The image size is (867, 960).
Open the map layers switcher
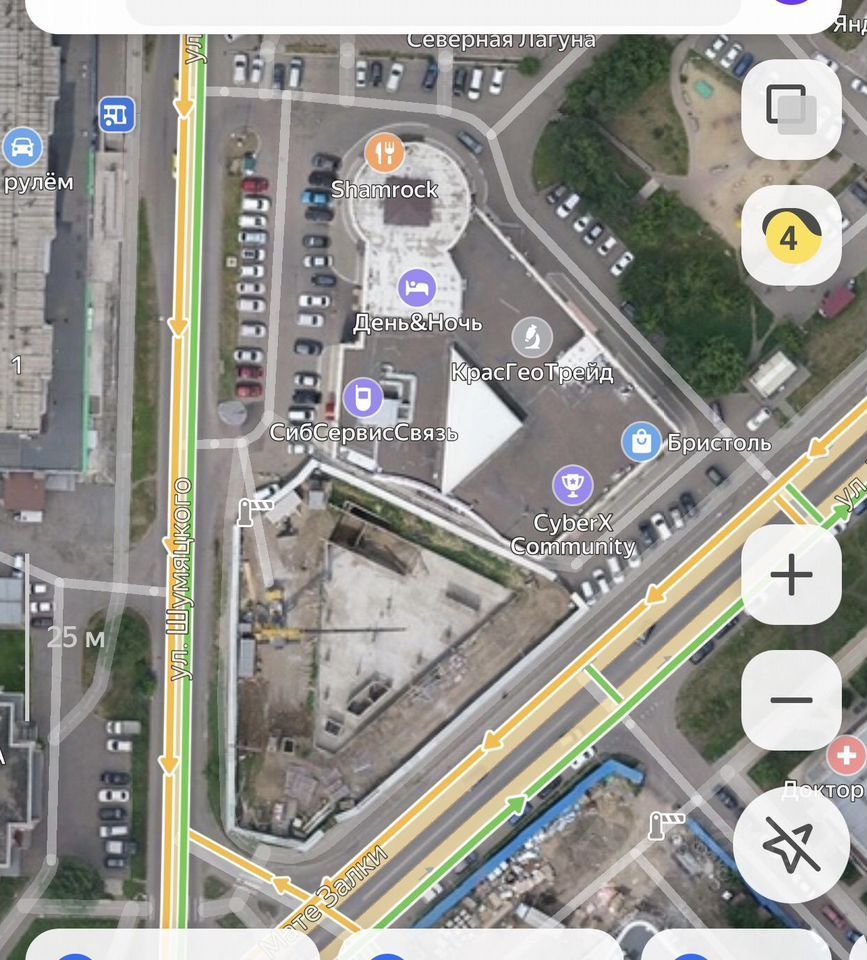point(791,108)
